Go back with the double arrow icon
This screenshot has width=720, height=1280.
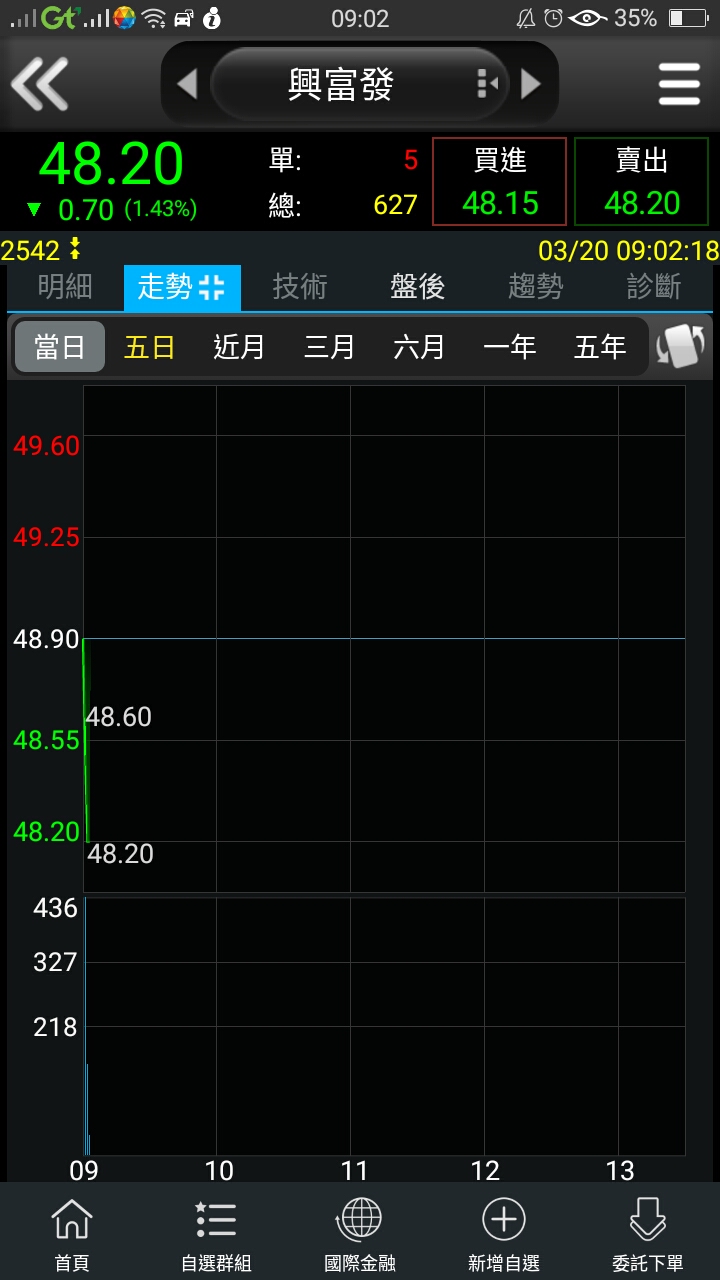[x=40, y=84]
